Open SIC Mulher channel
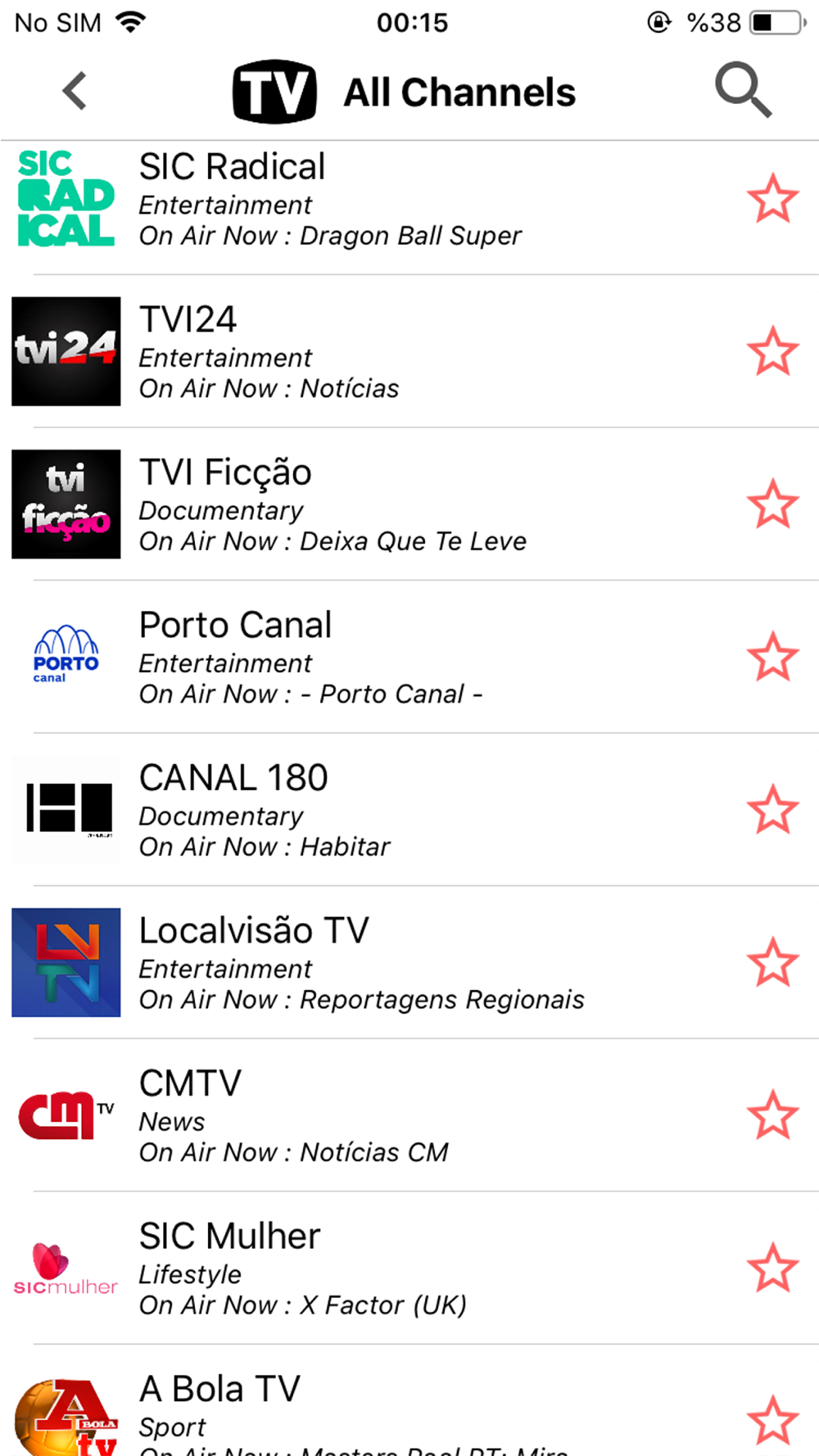Screen dimensions: 819x1456 pyautogui.click(x=409, y=1268)
